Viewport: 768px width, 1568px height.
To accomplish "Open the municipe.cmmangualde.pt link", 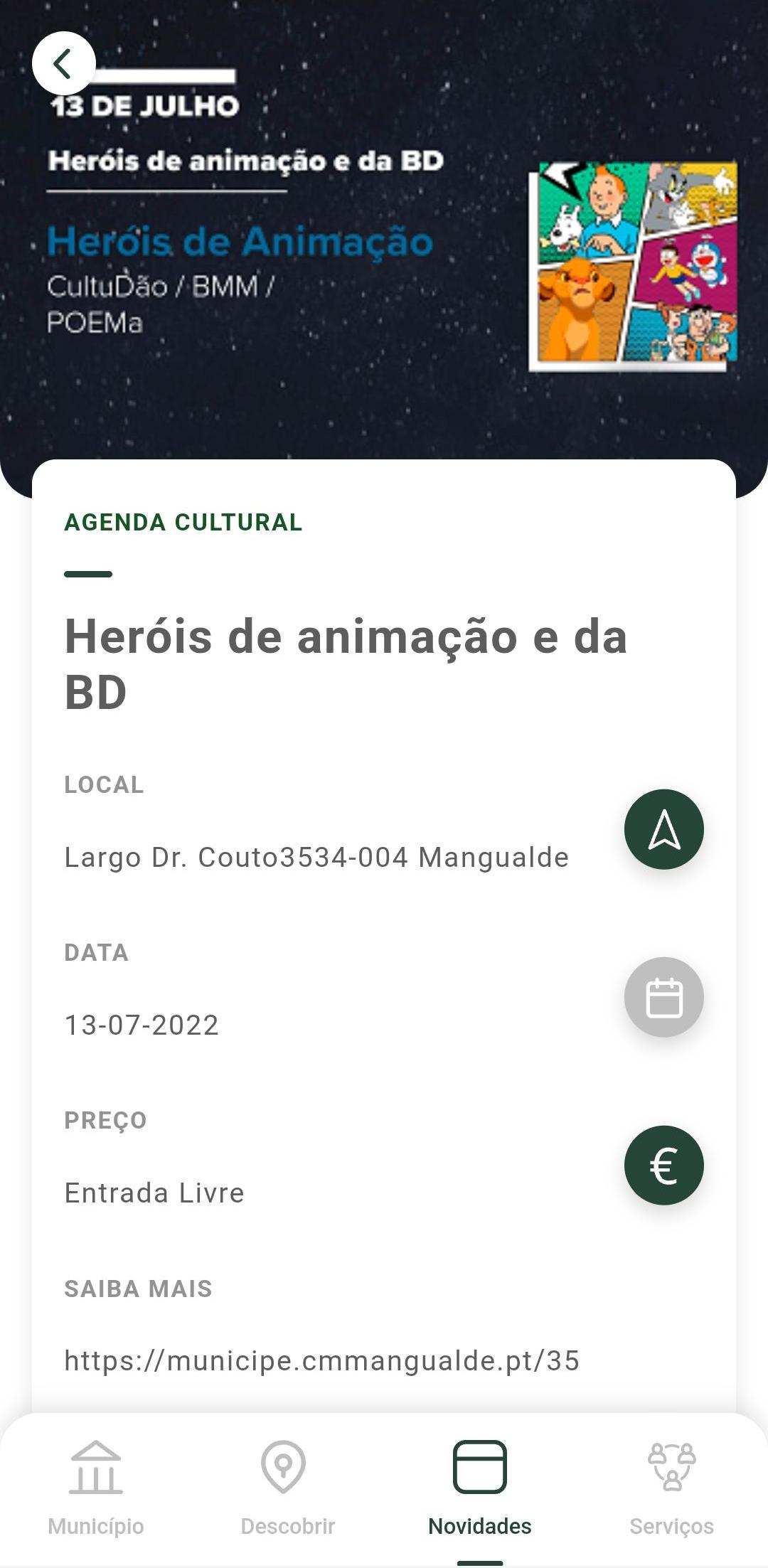I will 322,1360.
